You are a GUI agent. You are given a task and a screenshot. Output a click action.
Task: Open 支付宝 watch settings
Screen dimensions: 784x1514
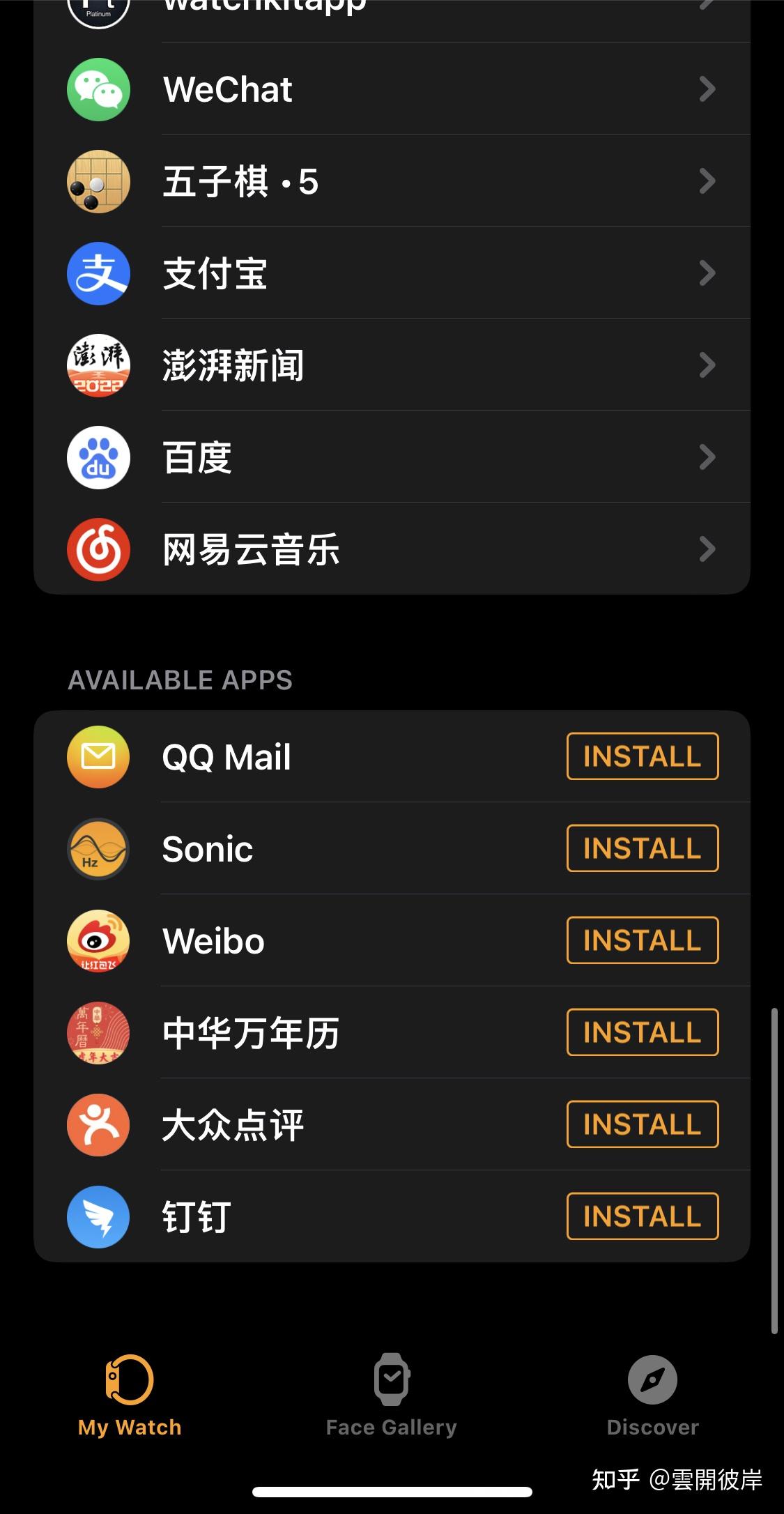pyautogui.click(x=390, y=273)
